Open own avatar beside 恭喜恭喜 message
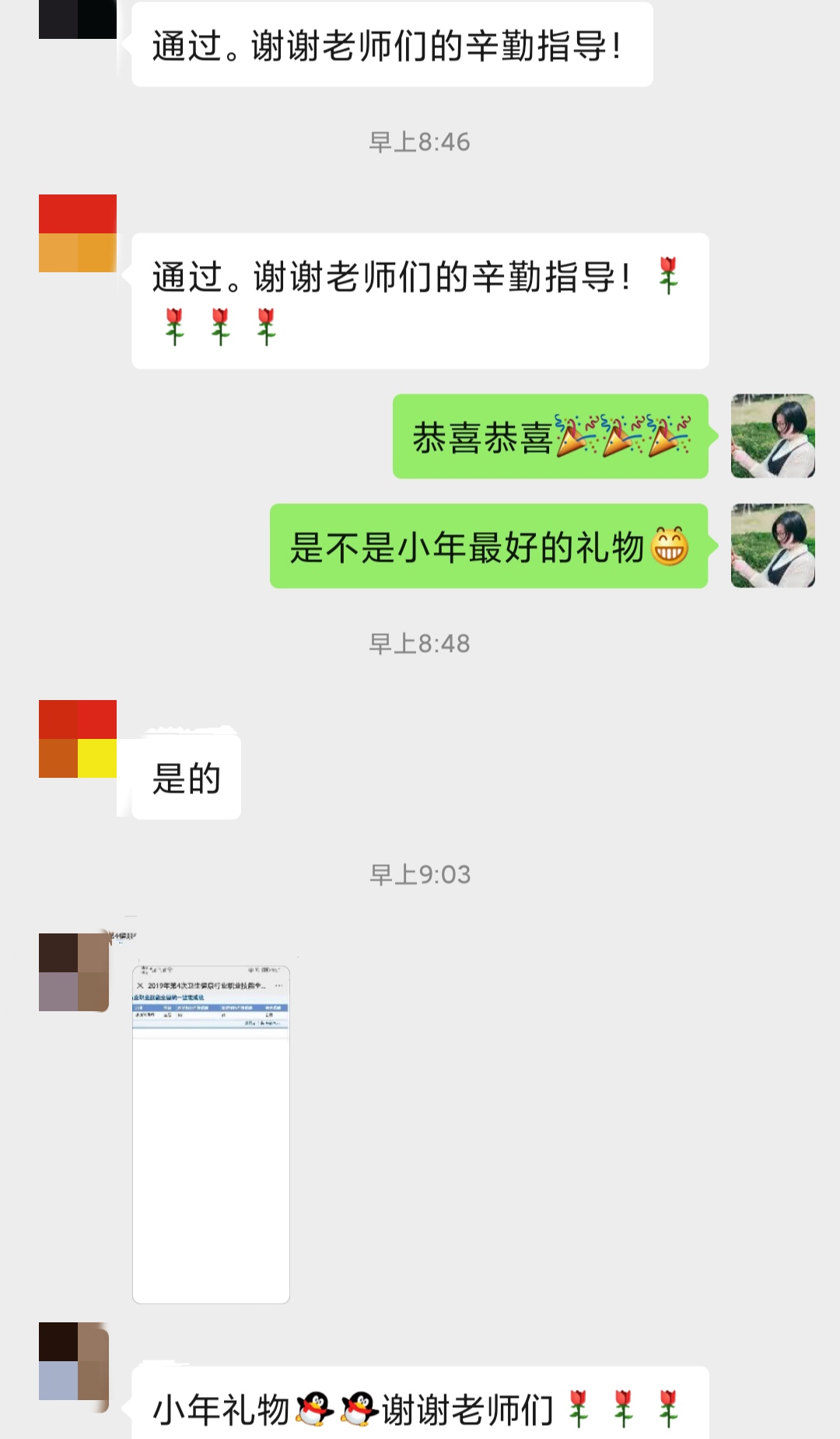840x1439 pixels. pyautogui.click(x=772, y=436)
